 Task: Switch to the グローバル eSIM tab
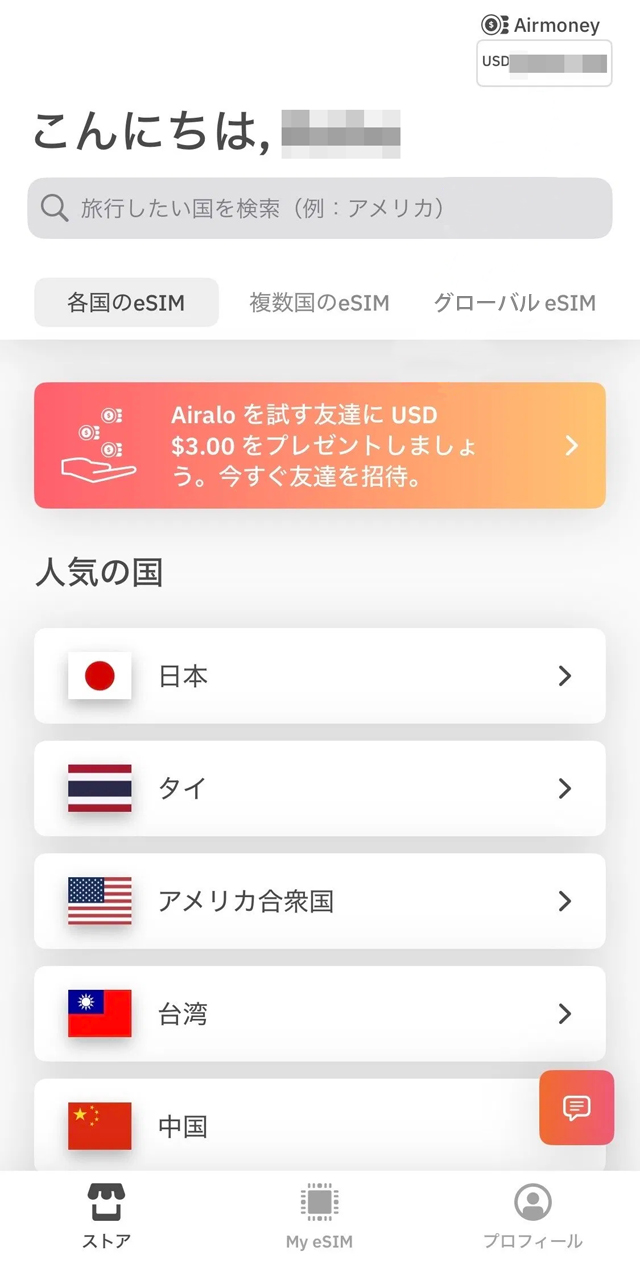[x=514, y=303]
